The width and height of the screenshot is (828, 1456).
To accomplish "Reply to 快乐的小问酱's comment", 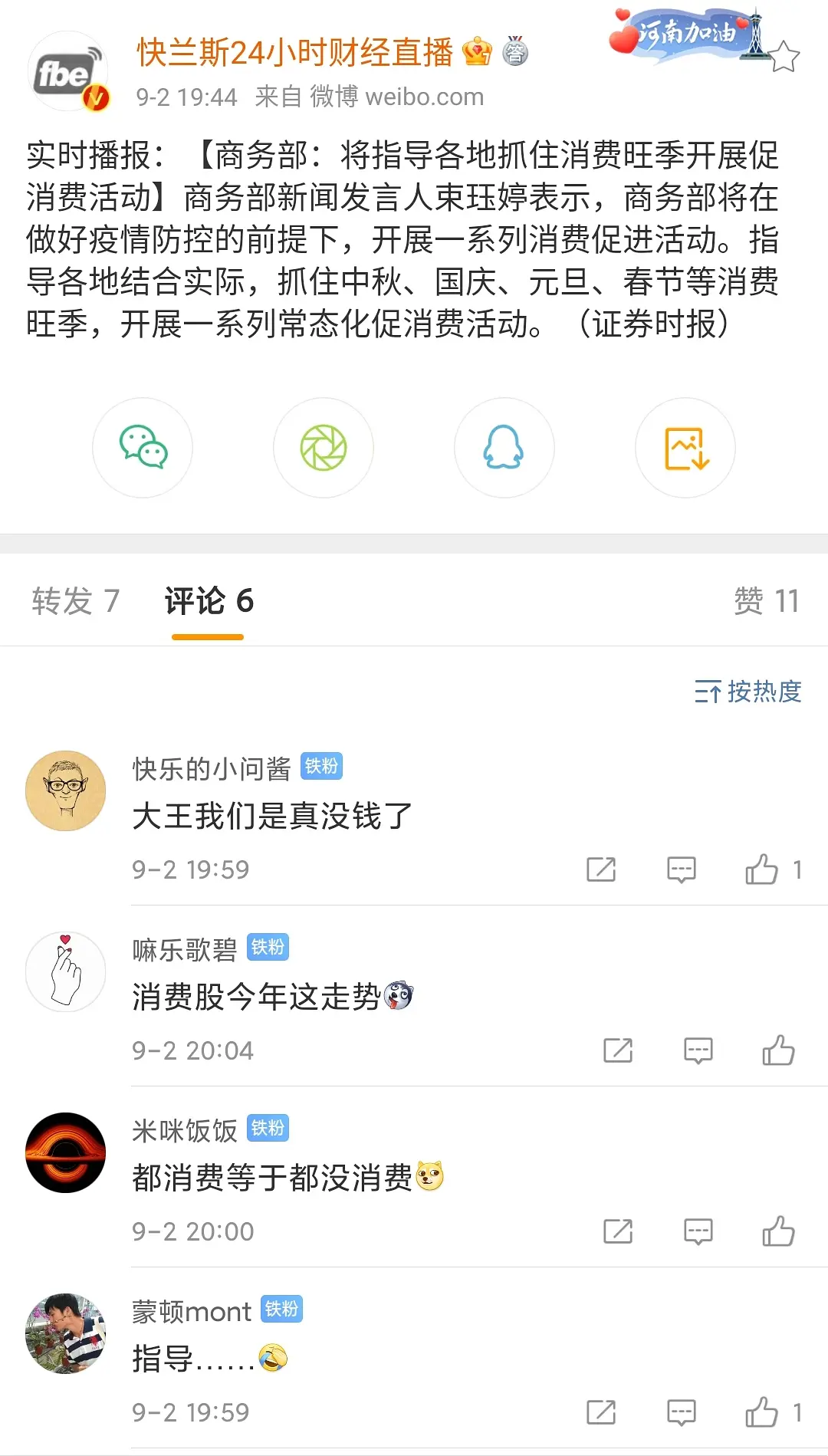I will click(x=681, y=869).
